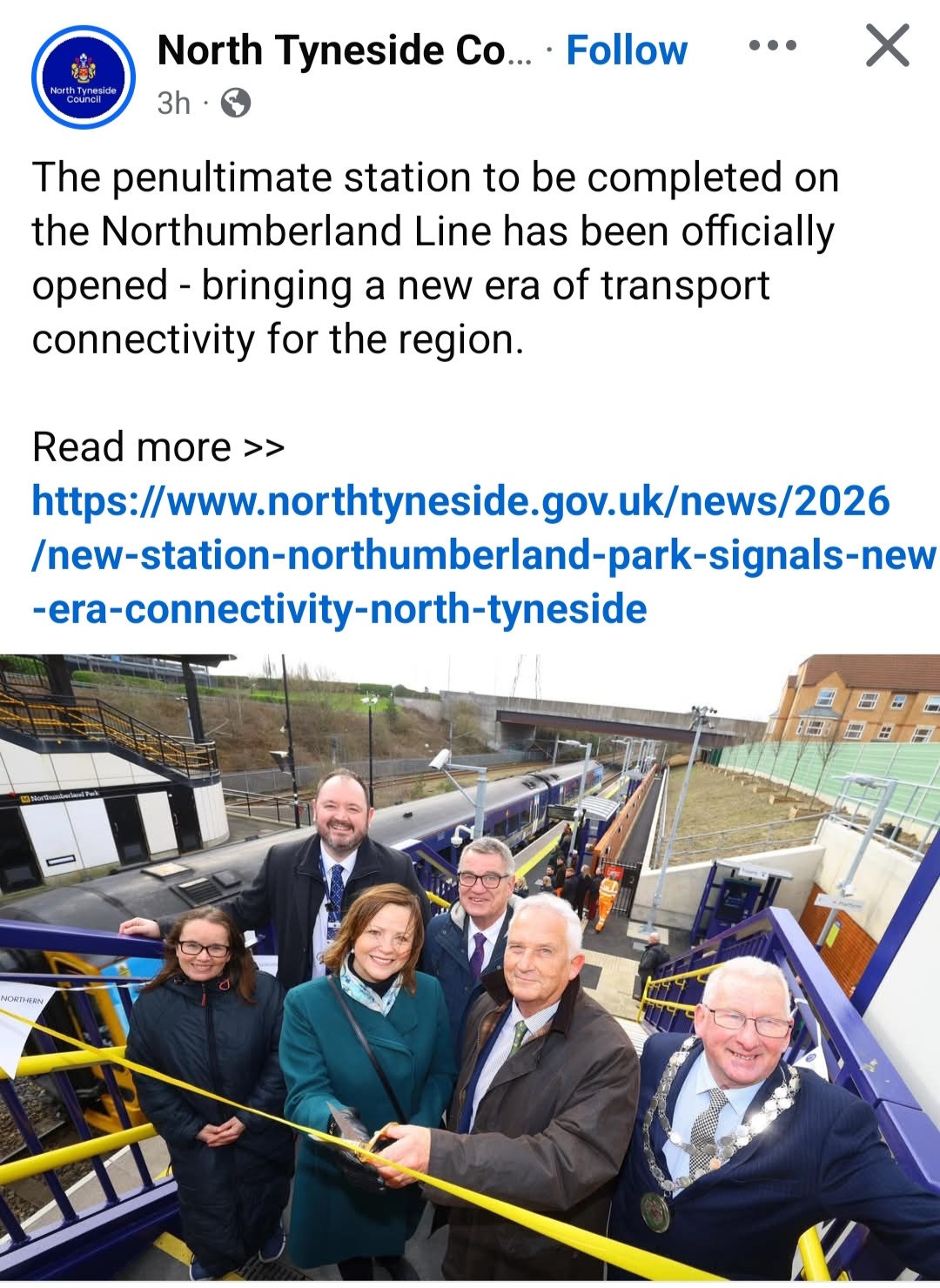Close this post view

click(887, 46)
